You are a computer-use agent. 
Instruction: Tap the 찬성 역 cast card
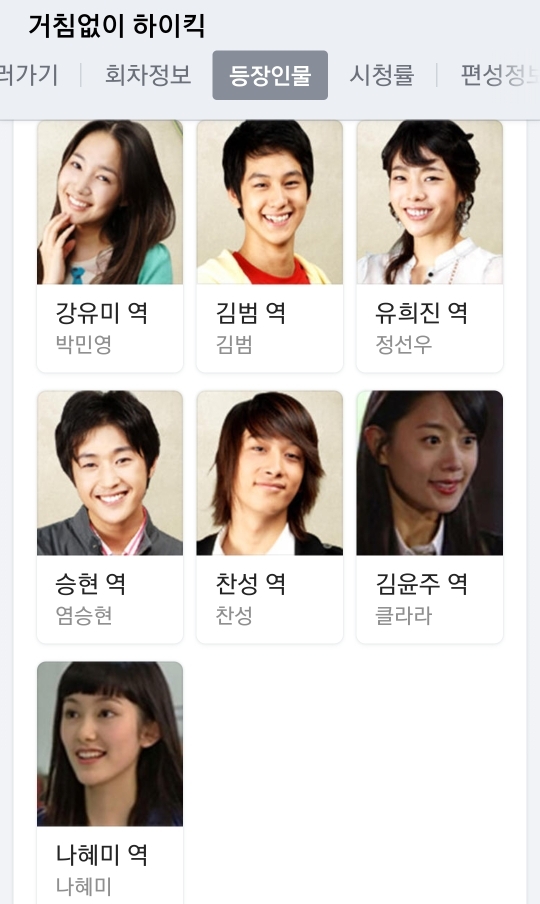(x=270, y=517)
